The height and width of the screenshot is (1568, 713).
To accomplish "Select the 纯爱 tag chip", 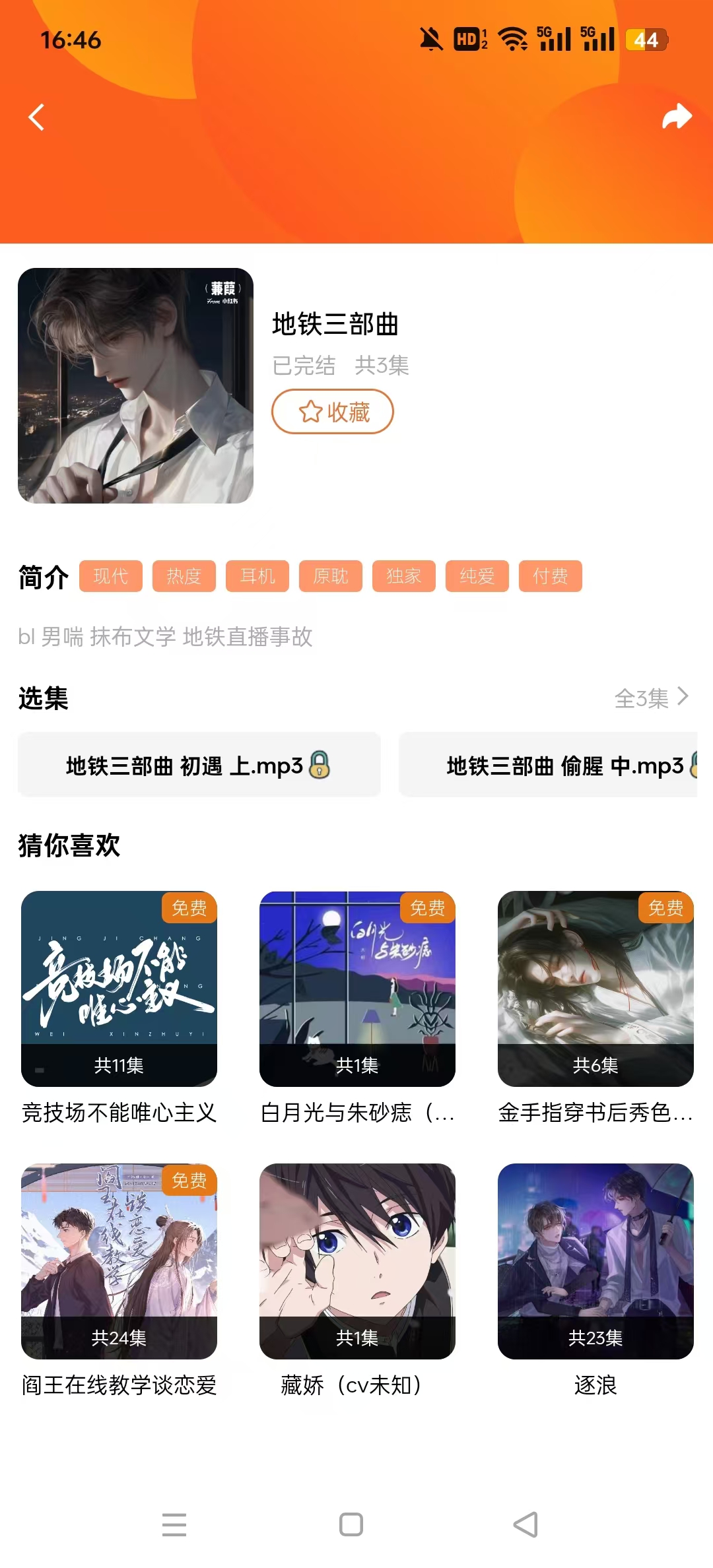I will coord(477,576).
